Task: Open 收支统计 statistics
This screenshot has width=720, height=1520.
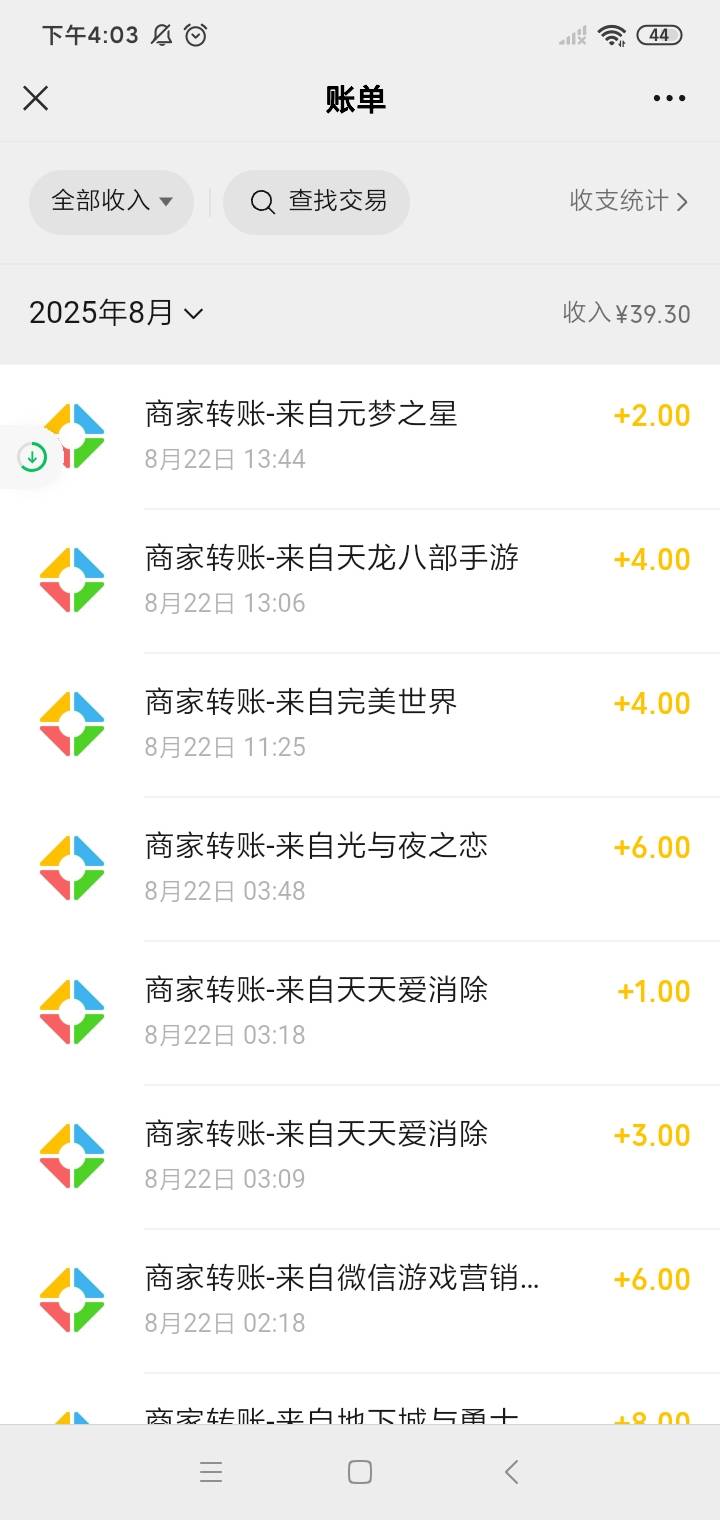Action: tap(629, 201)
